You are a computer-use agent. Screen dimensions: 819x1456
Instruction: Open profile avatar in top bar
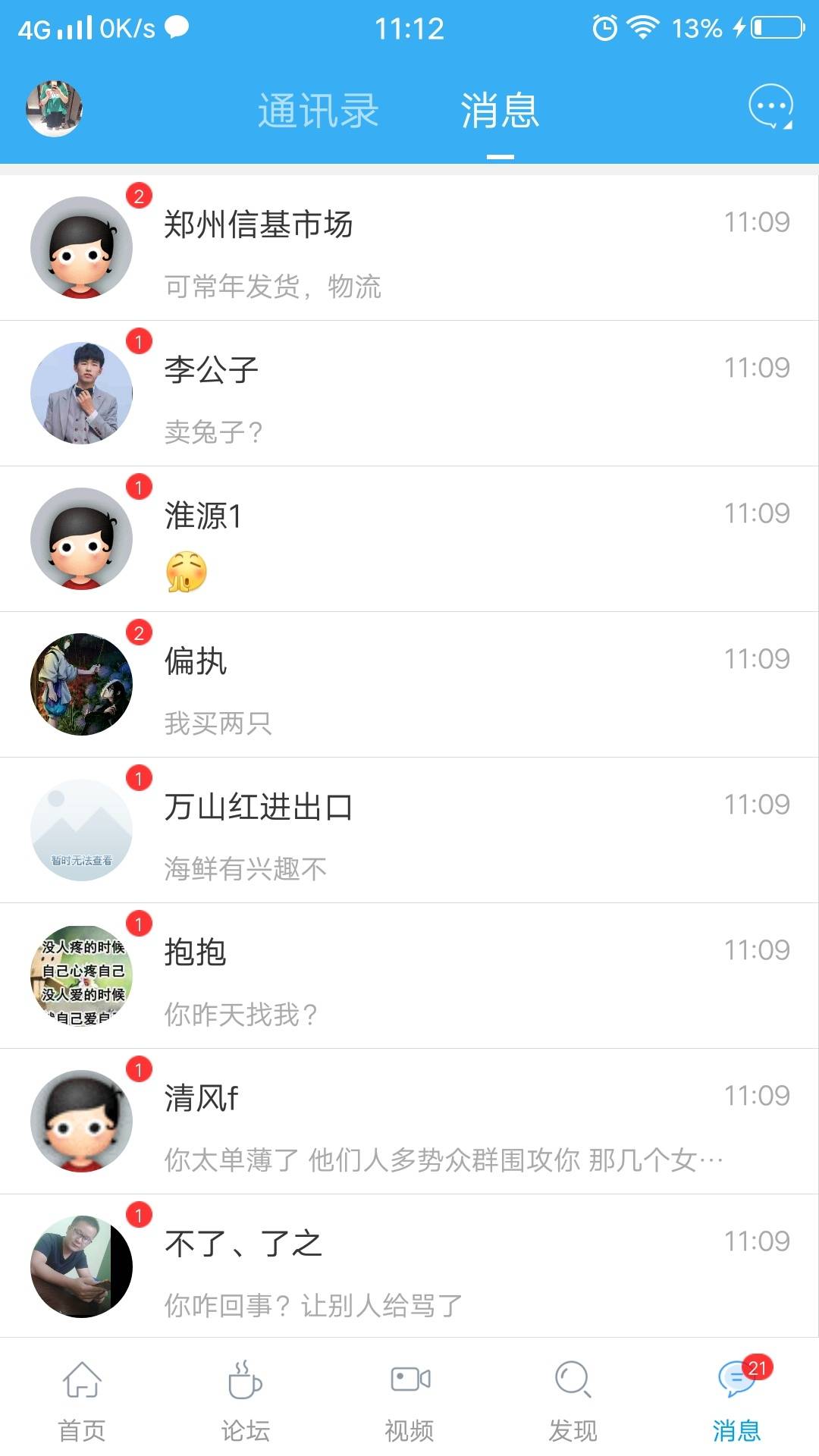point(54,108)
